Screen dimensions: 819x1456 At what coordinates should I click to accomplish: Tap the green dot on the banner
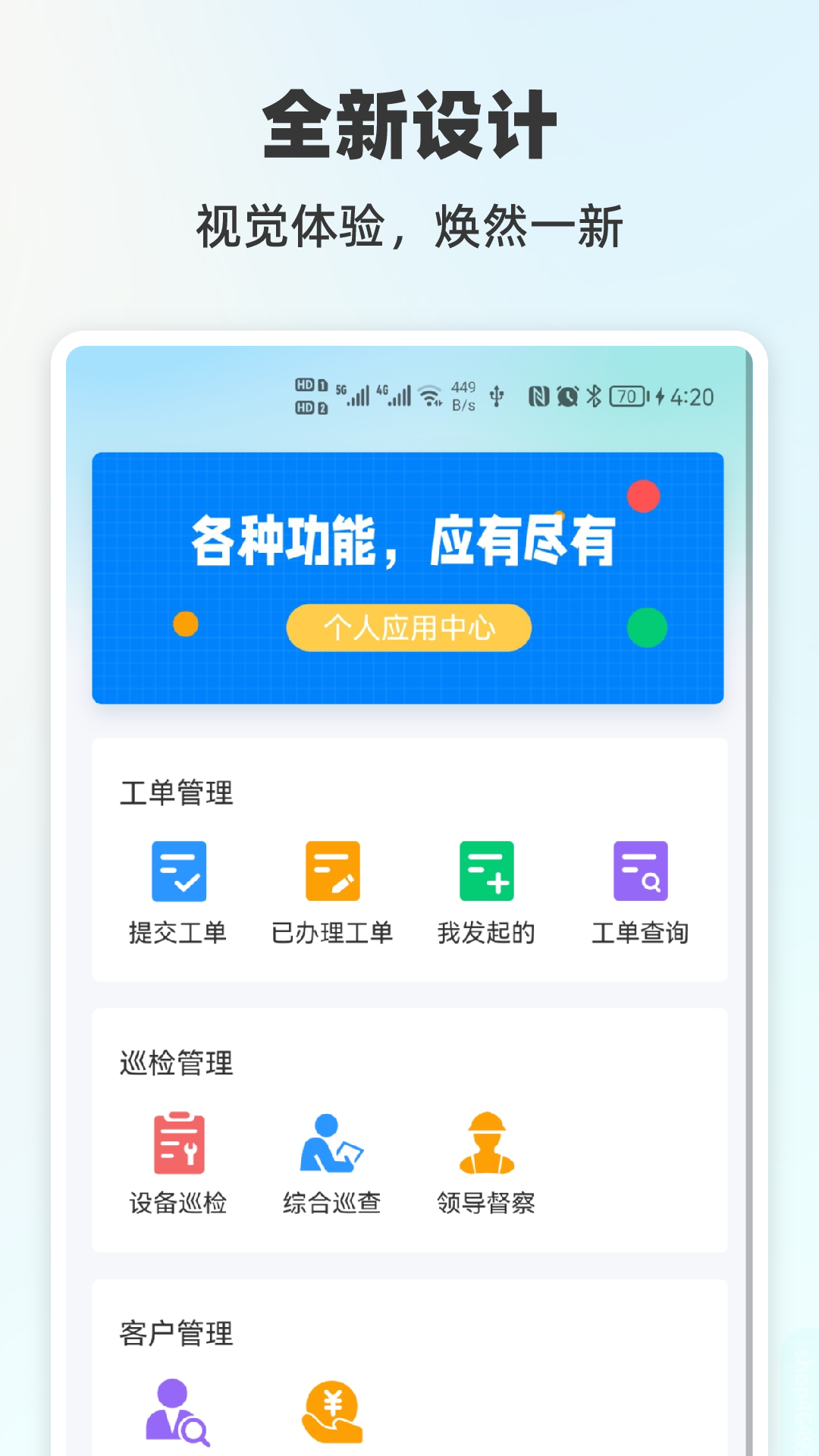coord(647,626)
